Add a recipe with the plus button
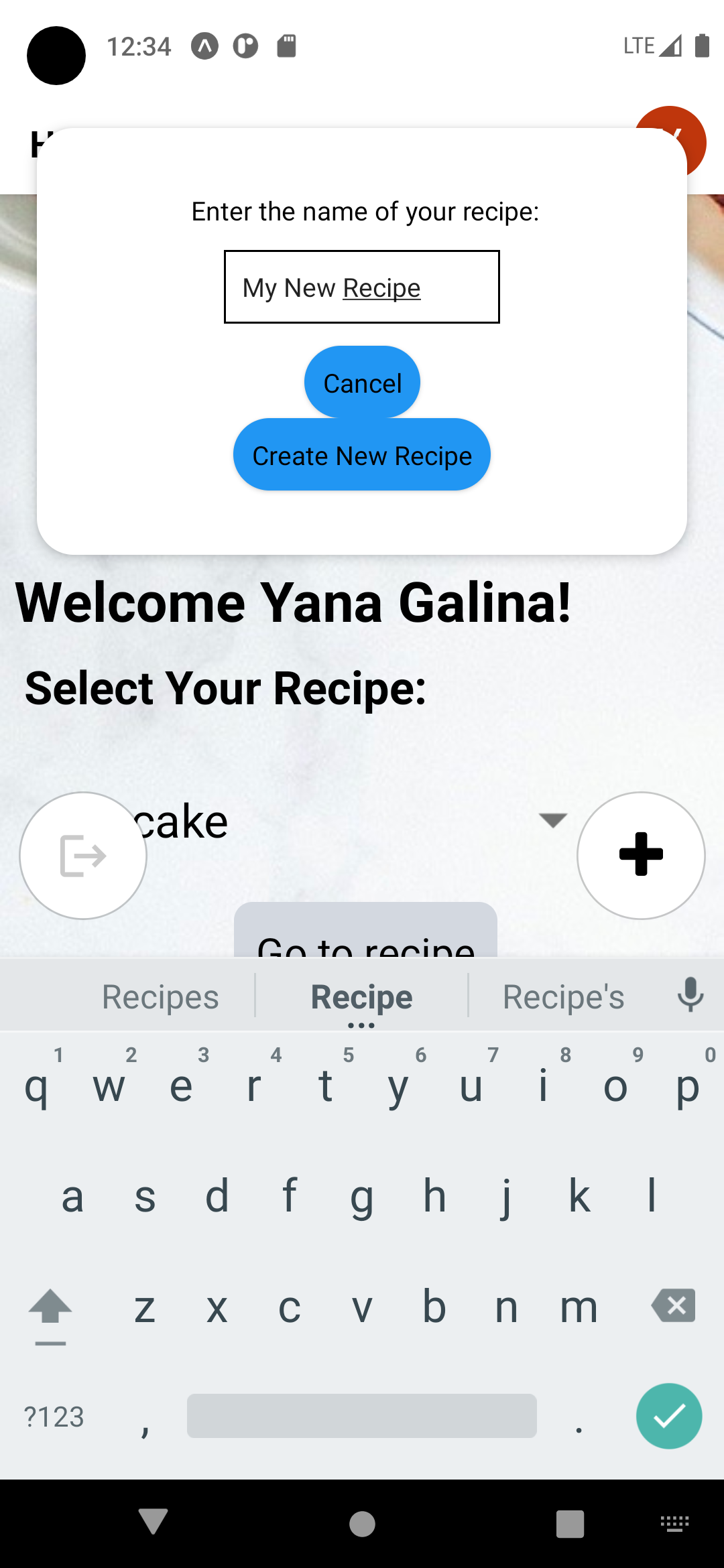Viewport: 724px width, 1568px height. coord(641,855)
